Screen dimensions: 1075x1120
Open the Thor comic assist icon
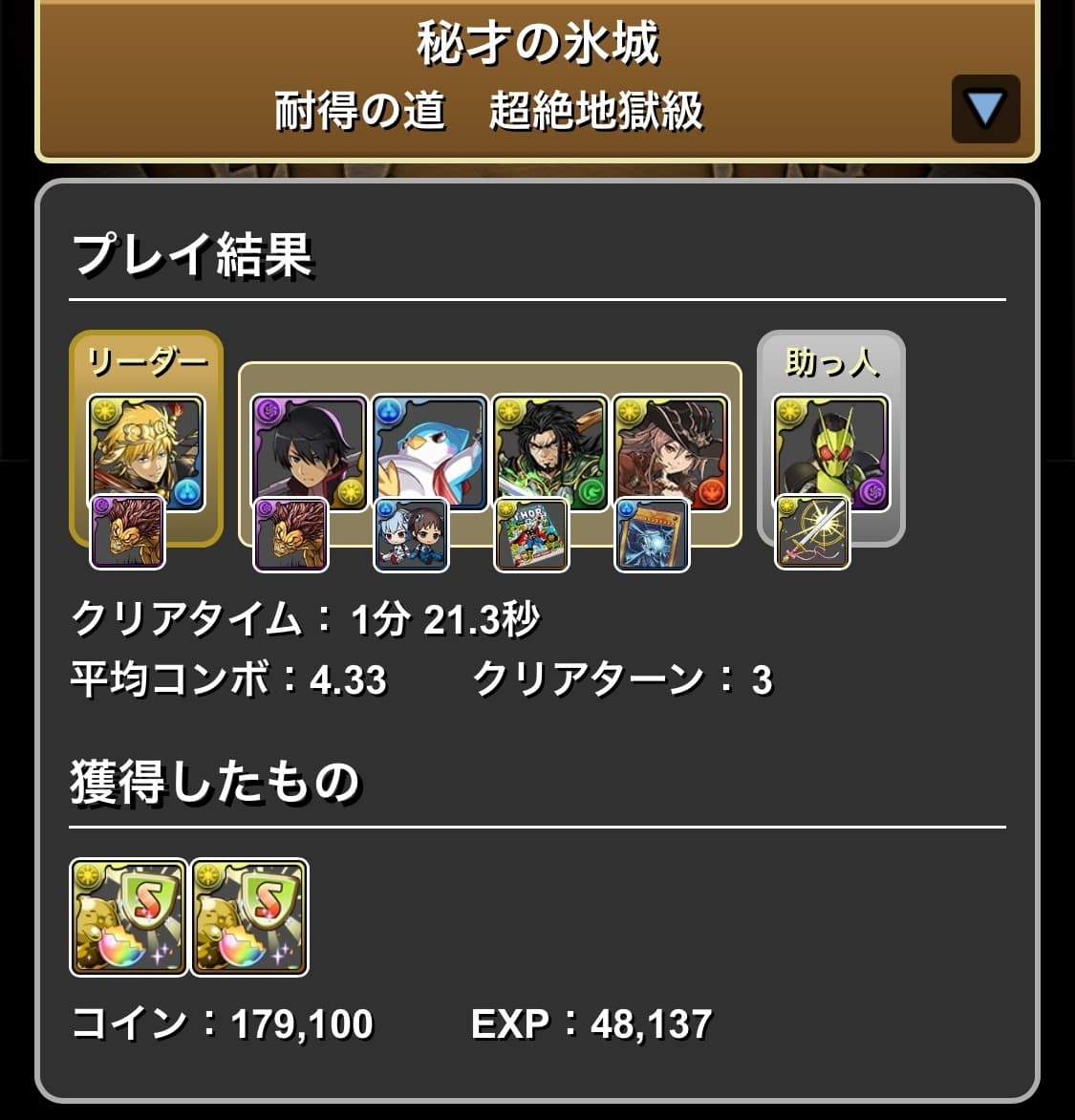click(531, 534)
